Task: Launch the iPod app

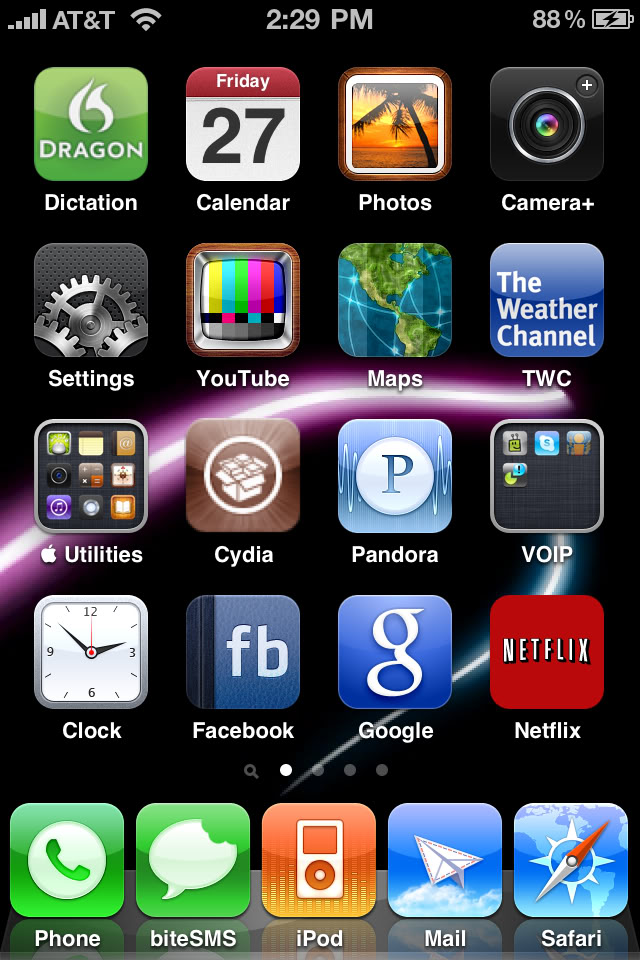Action: coord(319,861)
